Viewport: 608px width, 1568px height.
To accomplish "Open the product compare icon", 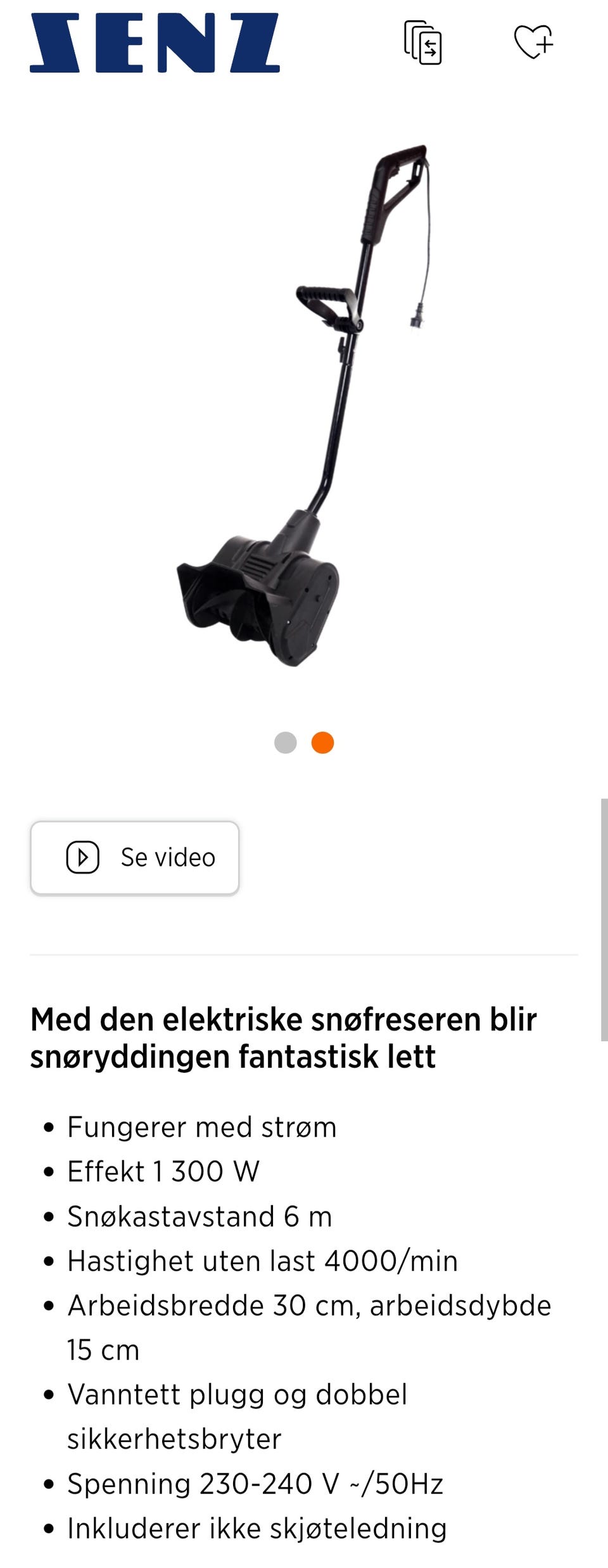I will click(x=422, y=43).
